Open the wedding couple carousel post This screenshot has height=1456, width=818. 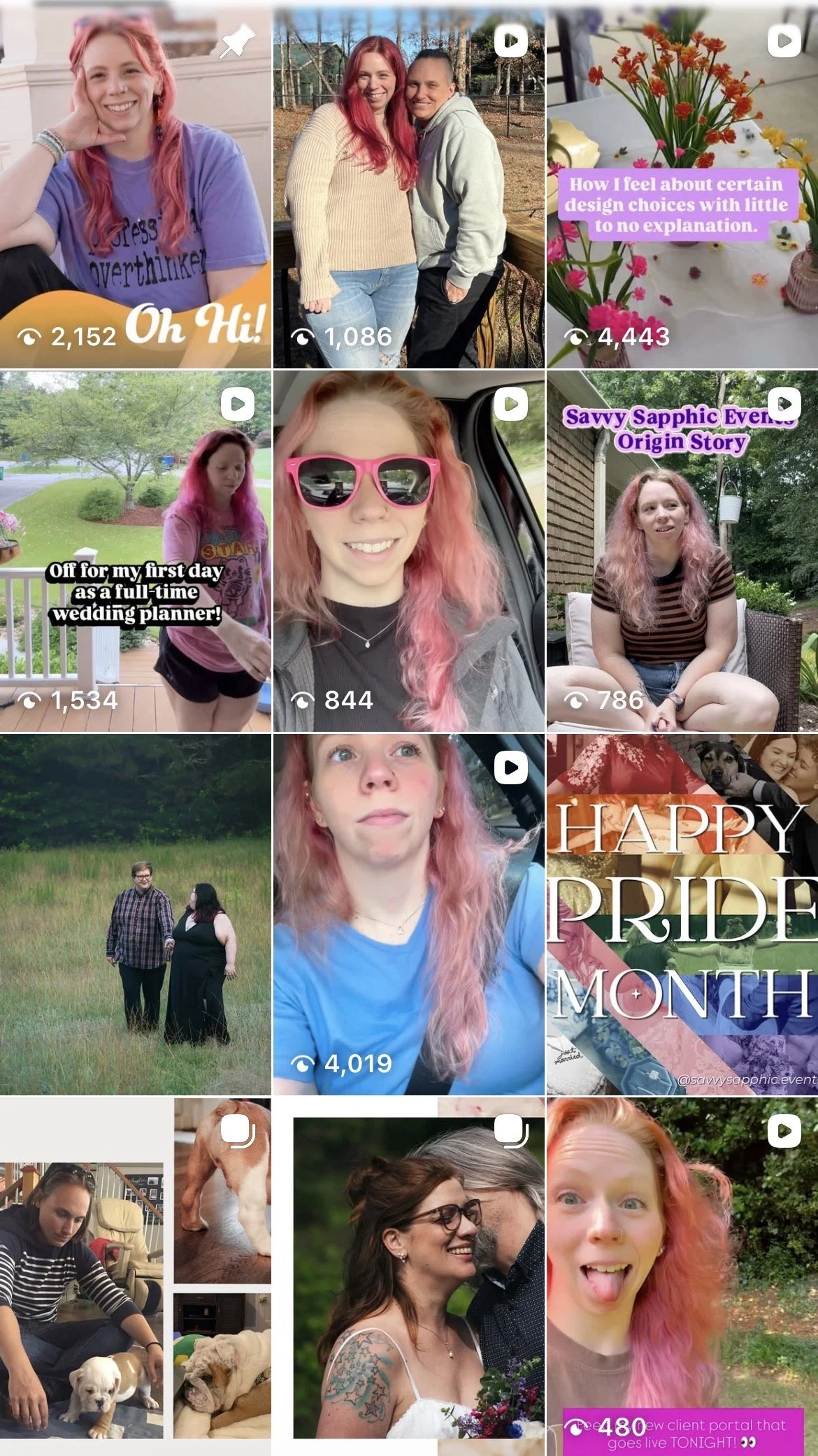click(x=408, y=1276)
